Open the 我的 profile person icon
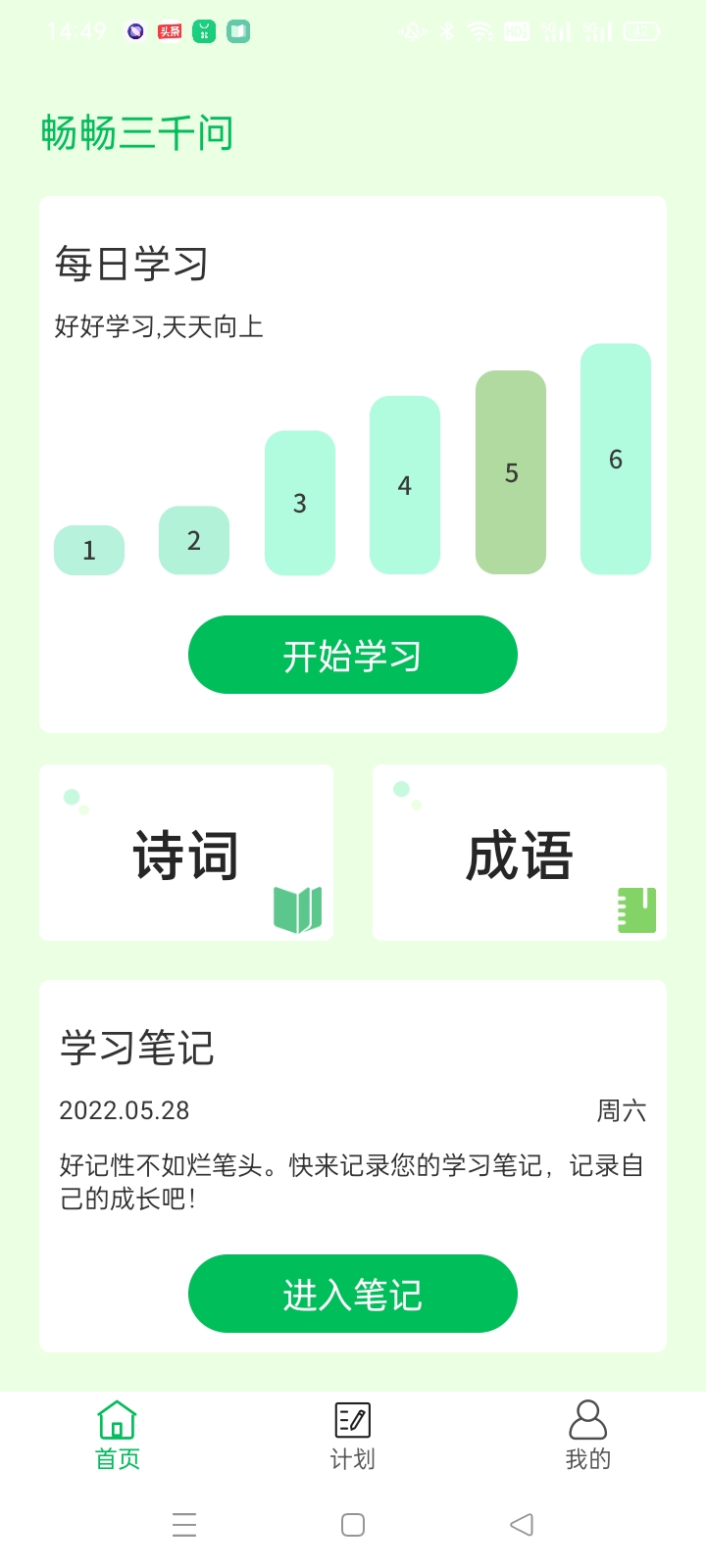The height and width of the screenshot is (1568, 706). [588, 1418]
